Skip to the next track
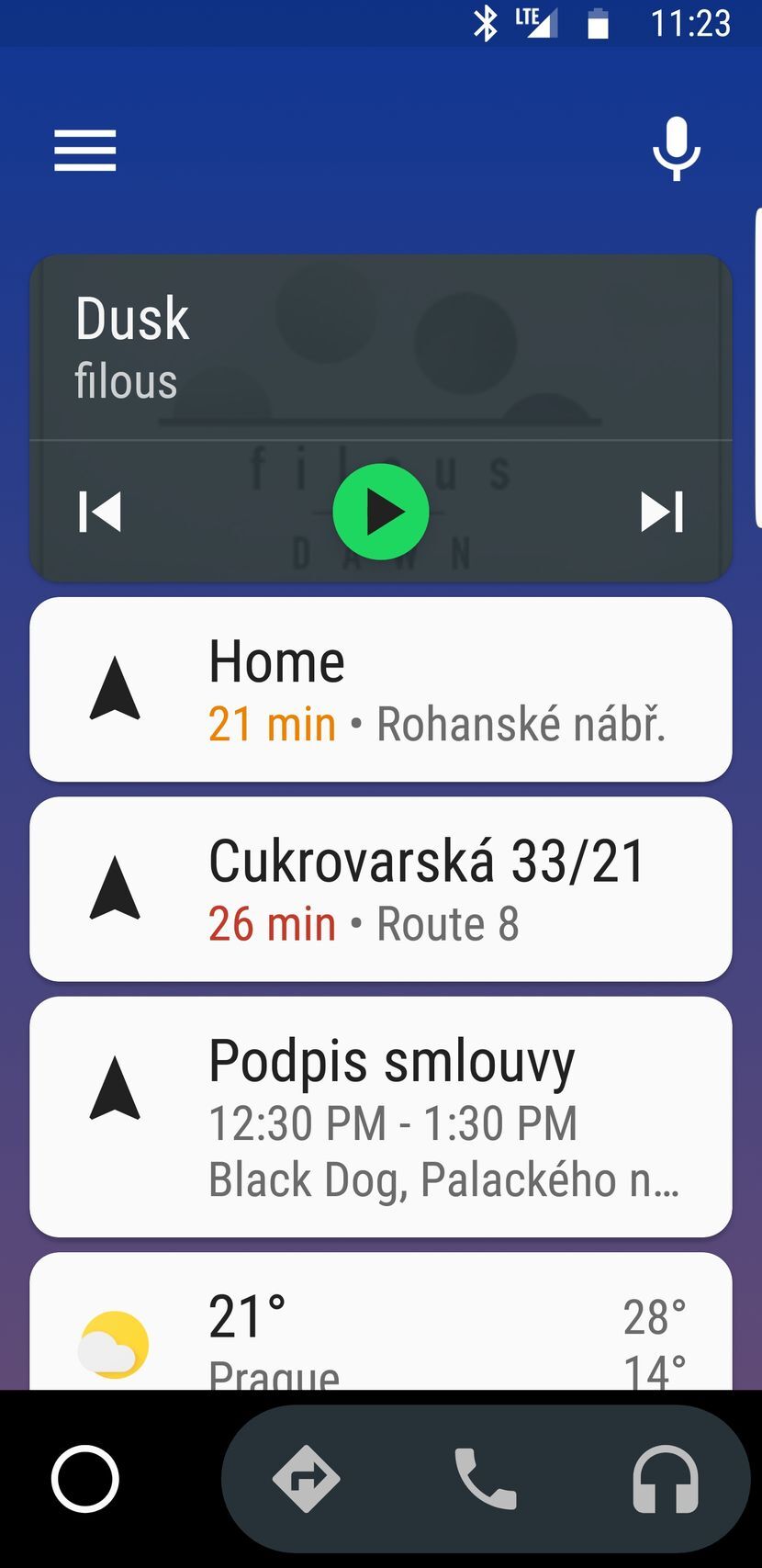762x1568 pixels. click(x=662, y=512)
